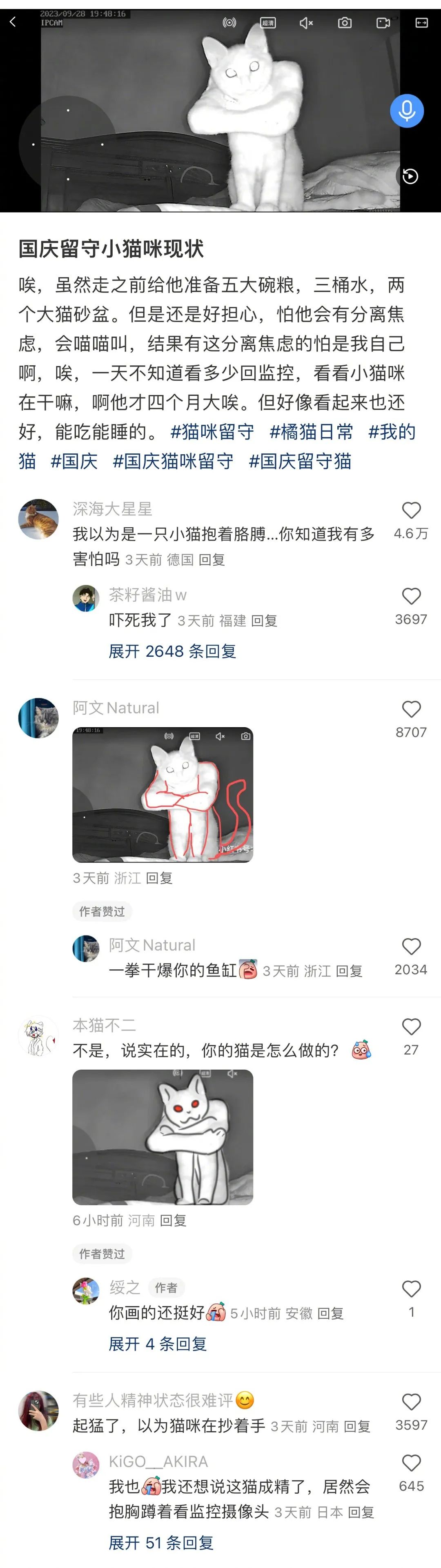The height and width of the screenshot is (1568, 441).
Task: Like 茶籽酱油w's reply
Action: tap(411, 597)
